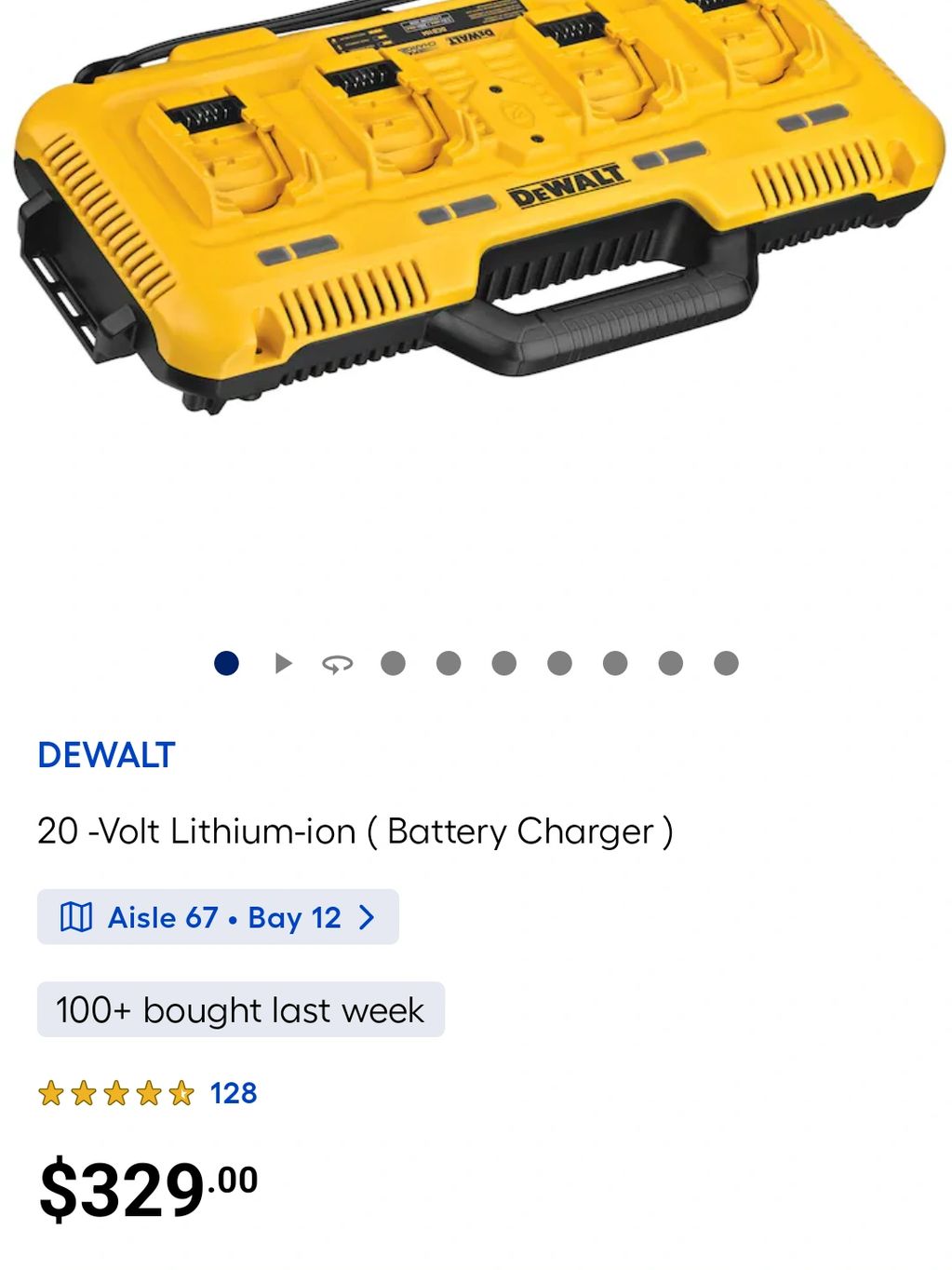Screen dimensions: 952x1270
Task: Jump to the last gallery image dot
Action: pos(726,663)
